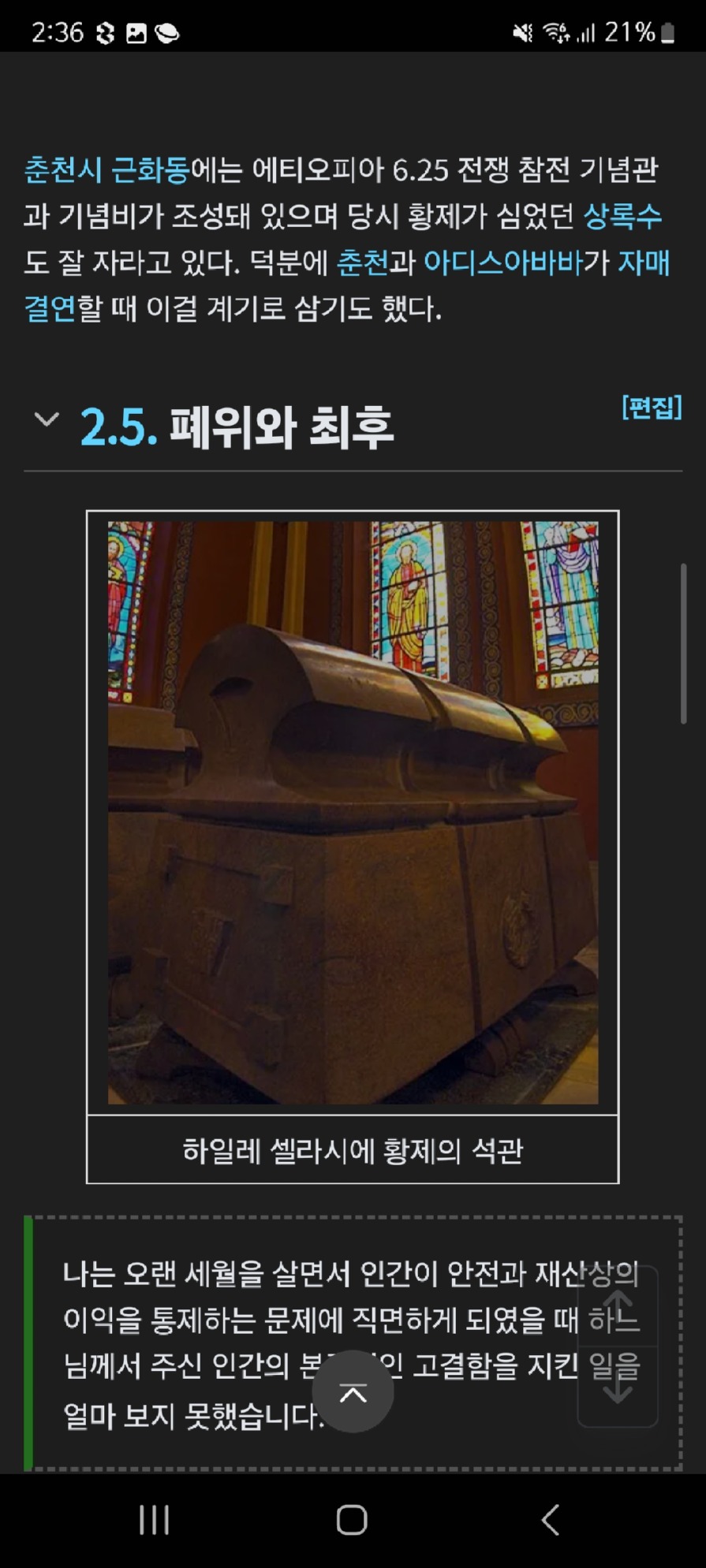Tap the [편집] edit link
706x1568 pixels.
tap(651, 408)
